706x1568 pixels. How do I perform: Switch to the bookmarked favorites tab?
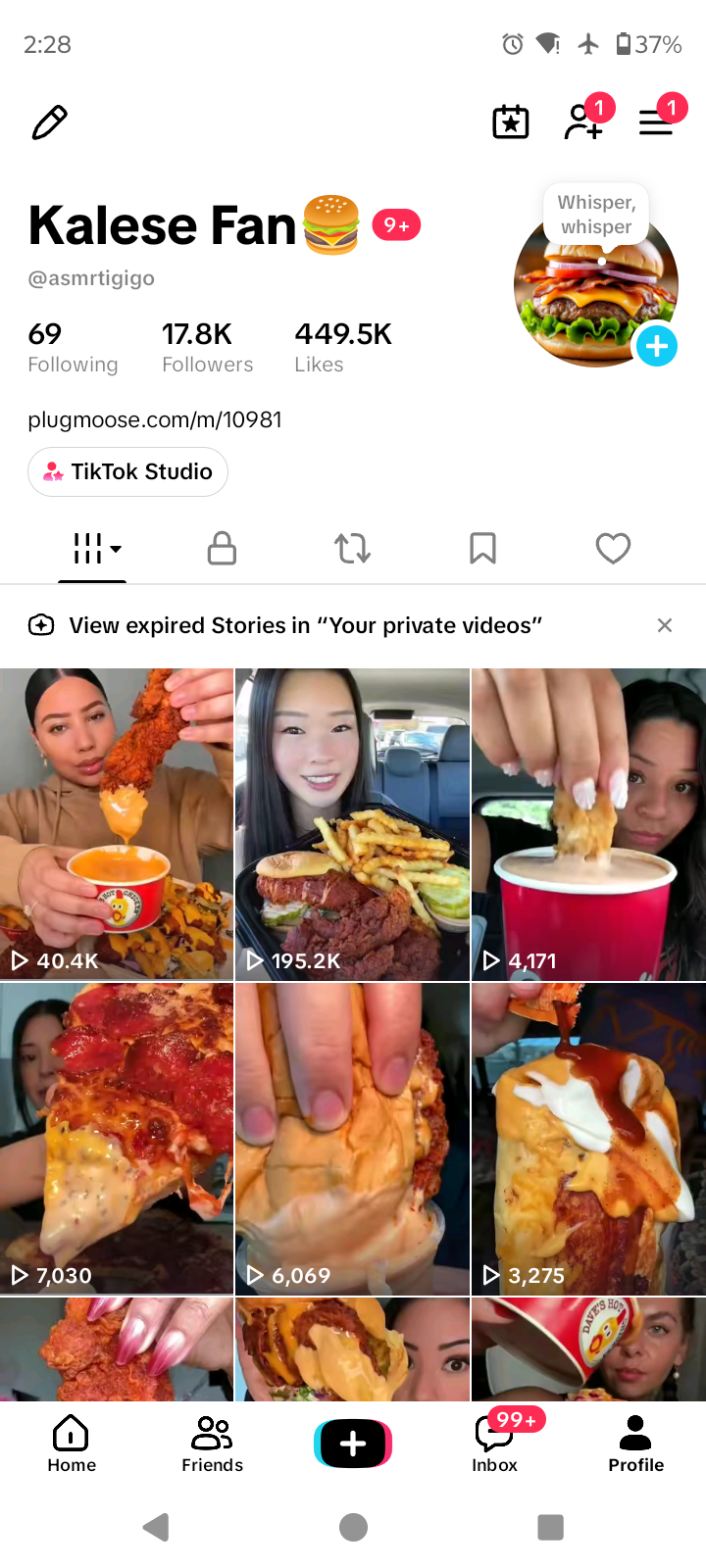coord(482,548)
